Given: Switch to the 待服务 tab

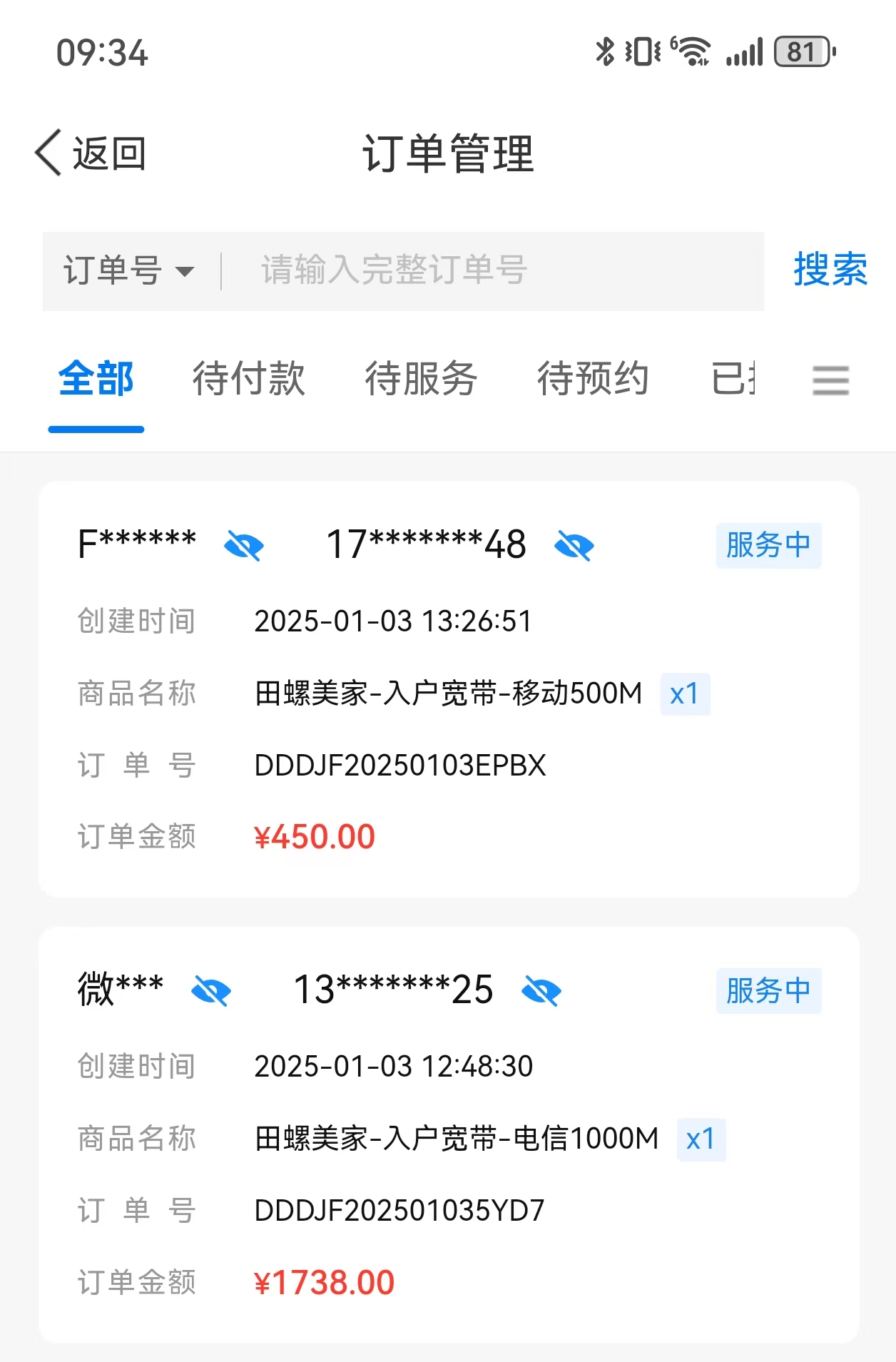Looking at the screenshot, I should click(x=421, y=379).
